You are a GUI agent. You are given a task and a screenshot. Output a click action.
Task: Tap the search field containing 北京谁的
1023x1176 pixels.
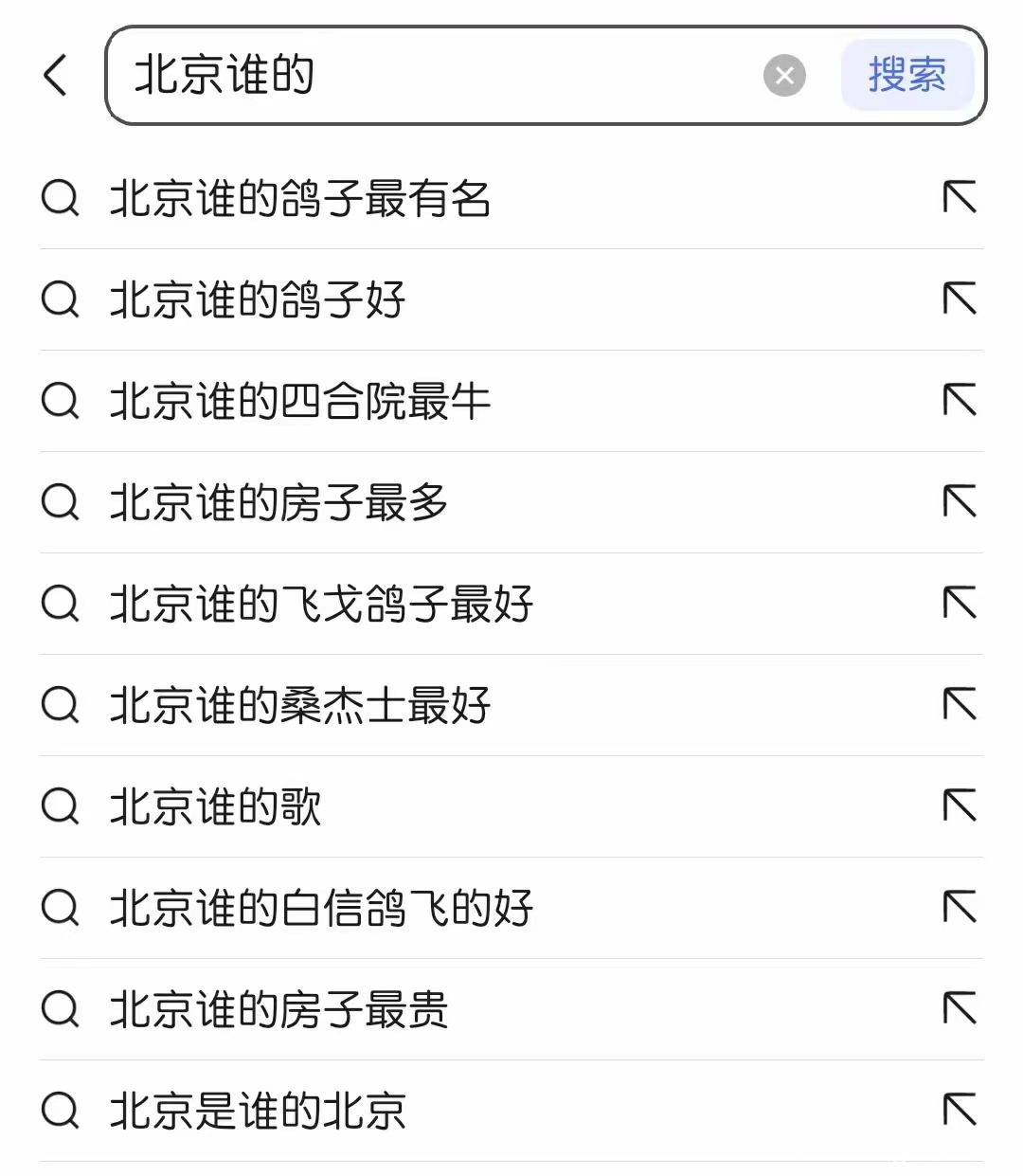pyautogui.click(x=426, y=75)
